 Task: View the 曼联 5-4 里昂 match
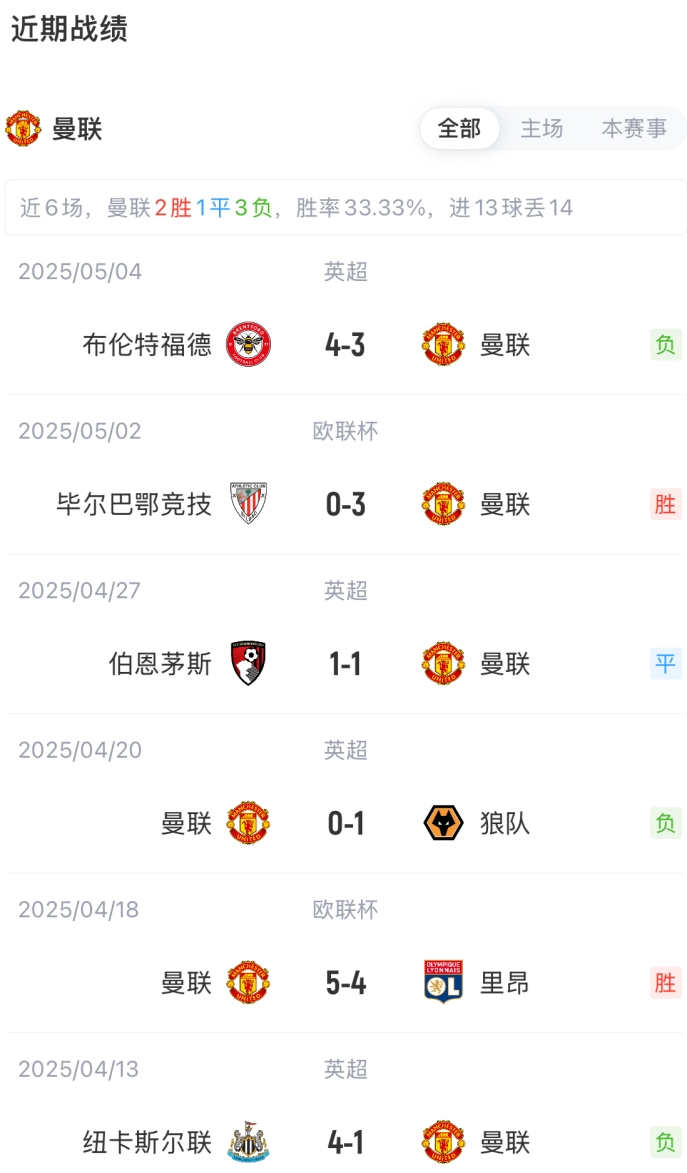click(345, 983)
